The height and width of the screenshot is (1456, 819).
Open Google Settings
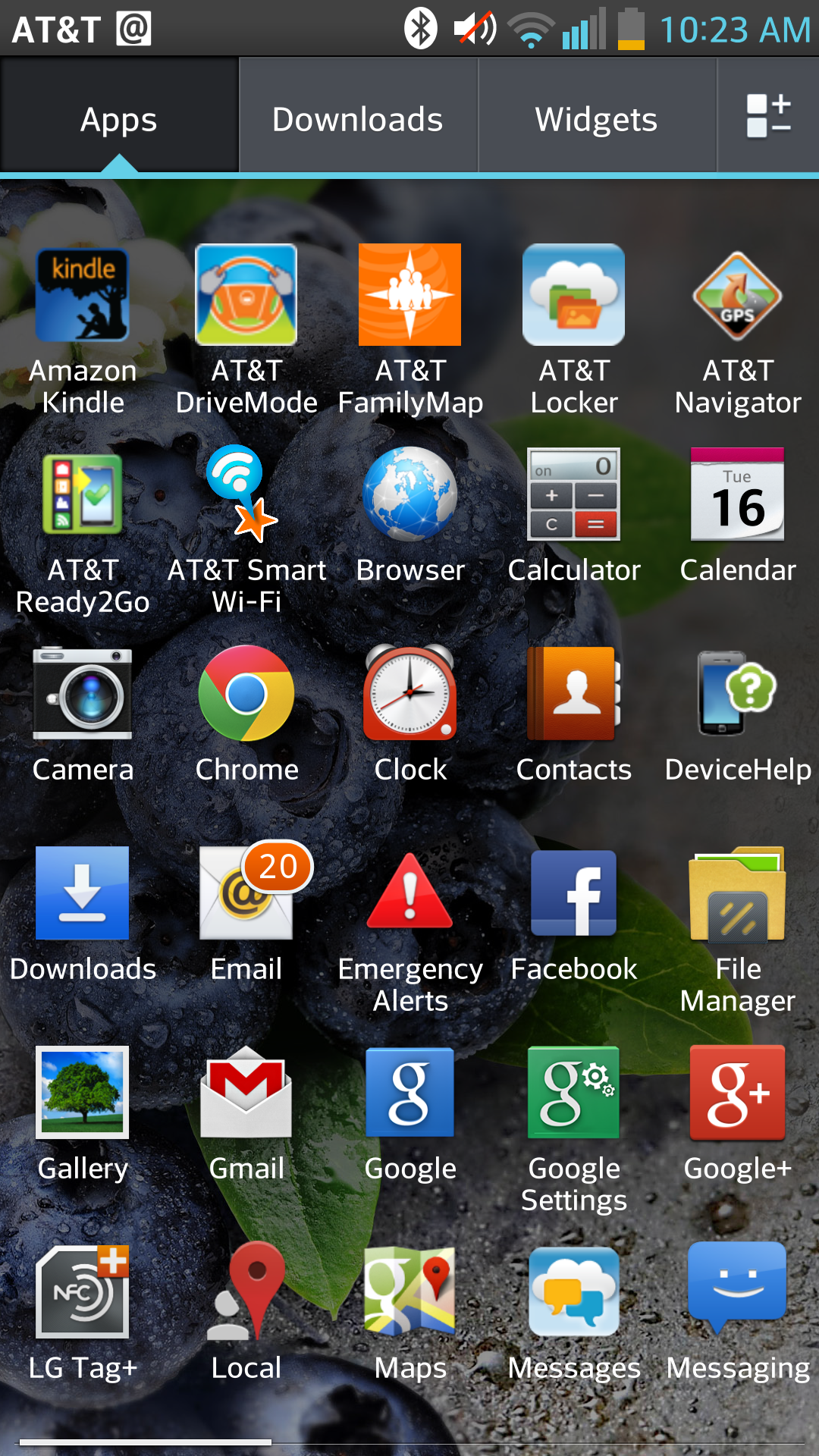pyautogui.click(x=573, y=1092)
